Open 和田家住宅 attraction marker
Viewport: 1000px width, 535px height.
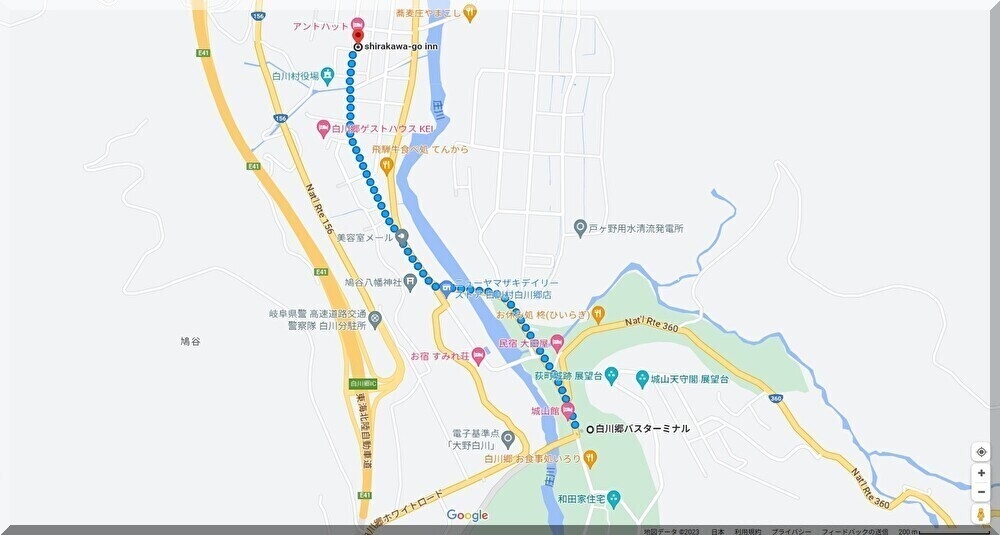click(613, 497)
